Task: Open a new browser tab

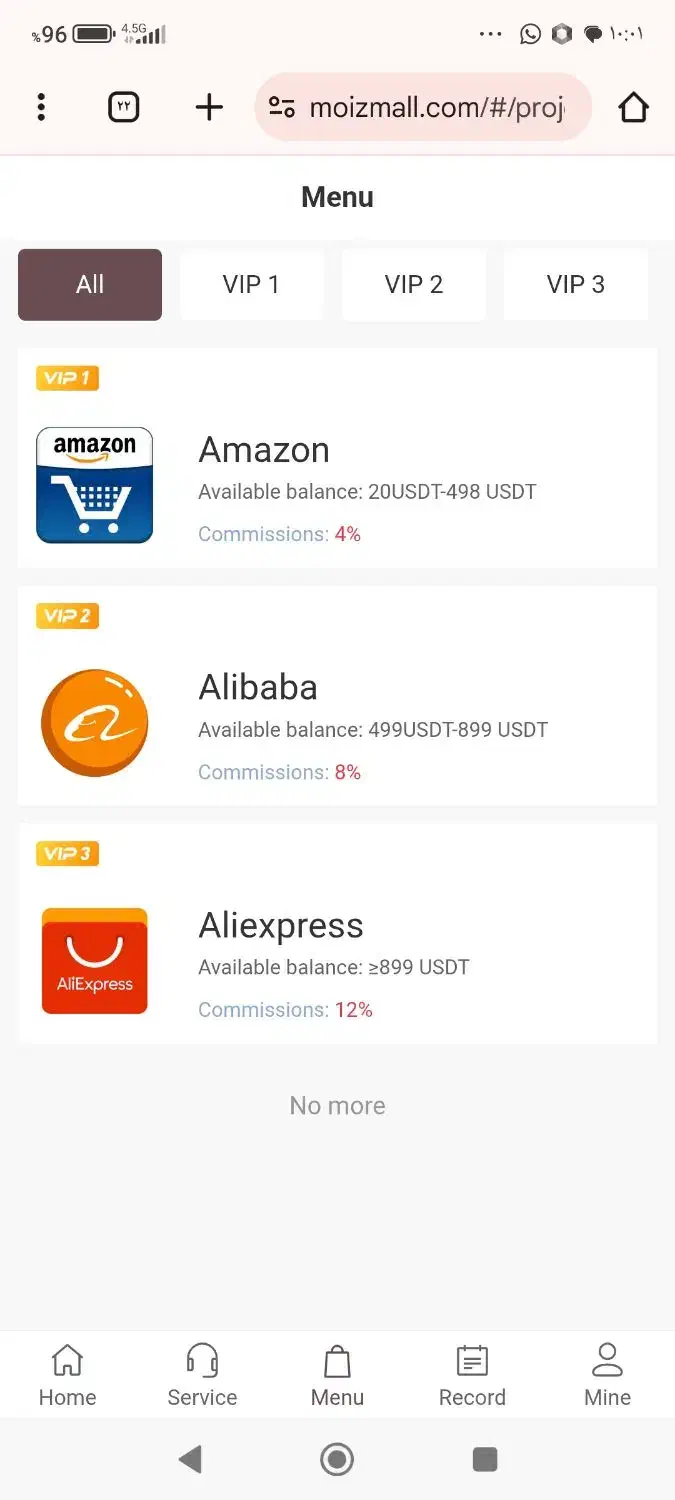Action: coord(209,107)
